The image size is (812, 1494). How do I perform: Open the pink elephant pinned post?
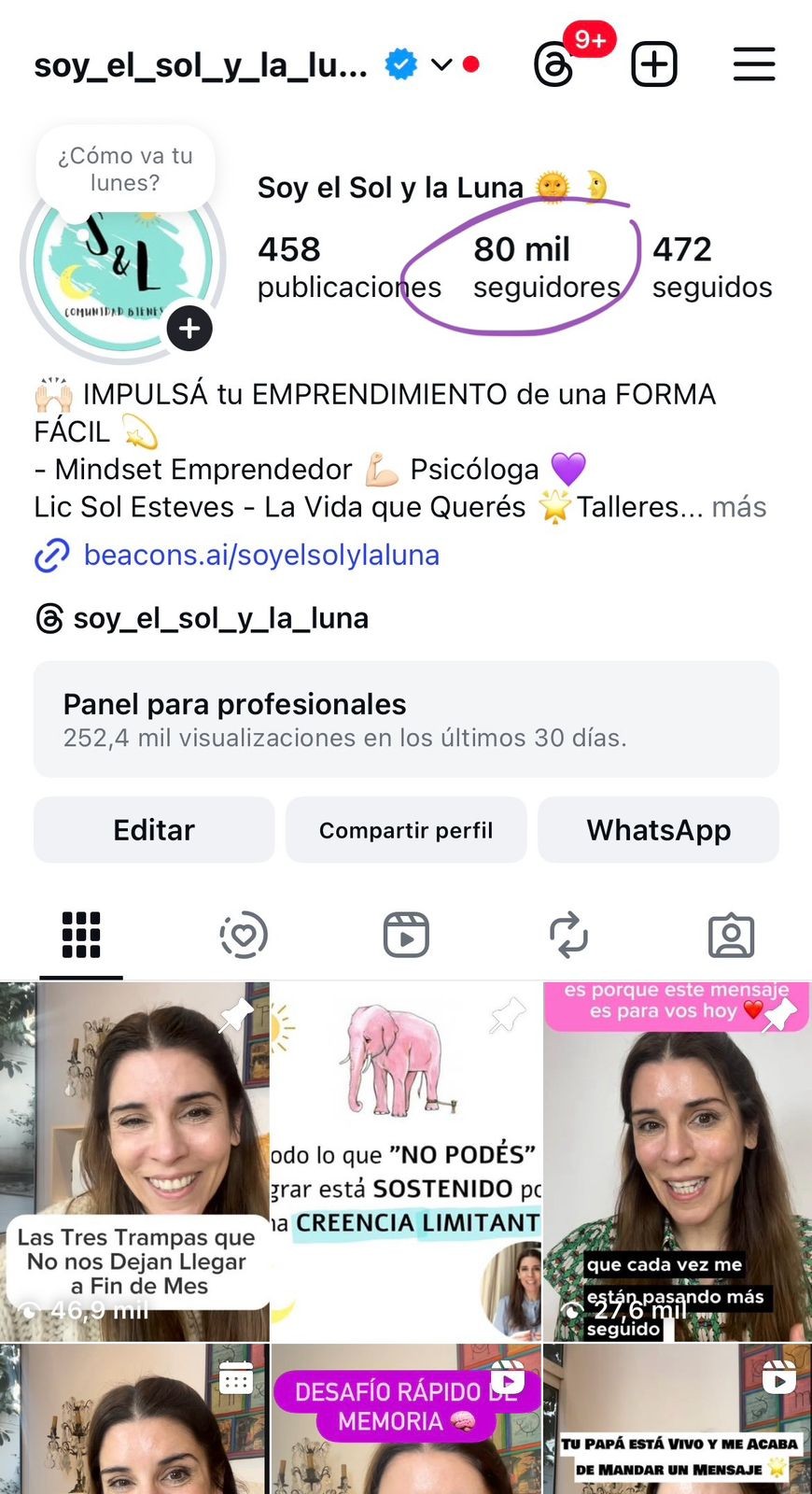click(406, 1161)
